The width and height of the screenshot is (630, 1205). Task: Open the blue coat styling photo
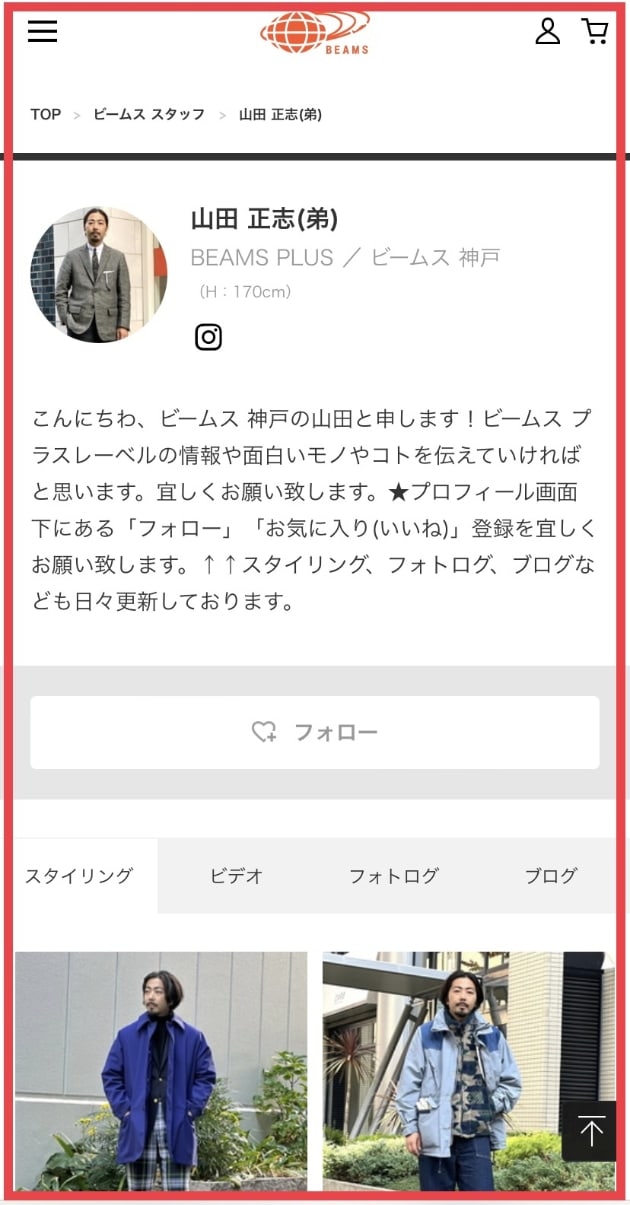pos(160,1070)
